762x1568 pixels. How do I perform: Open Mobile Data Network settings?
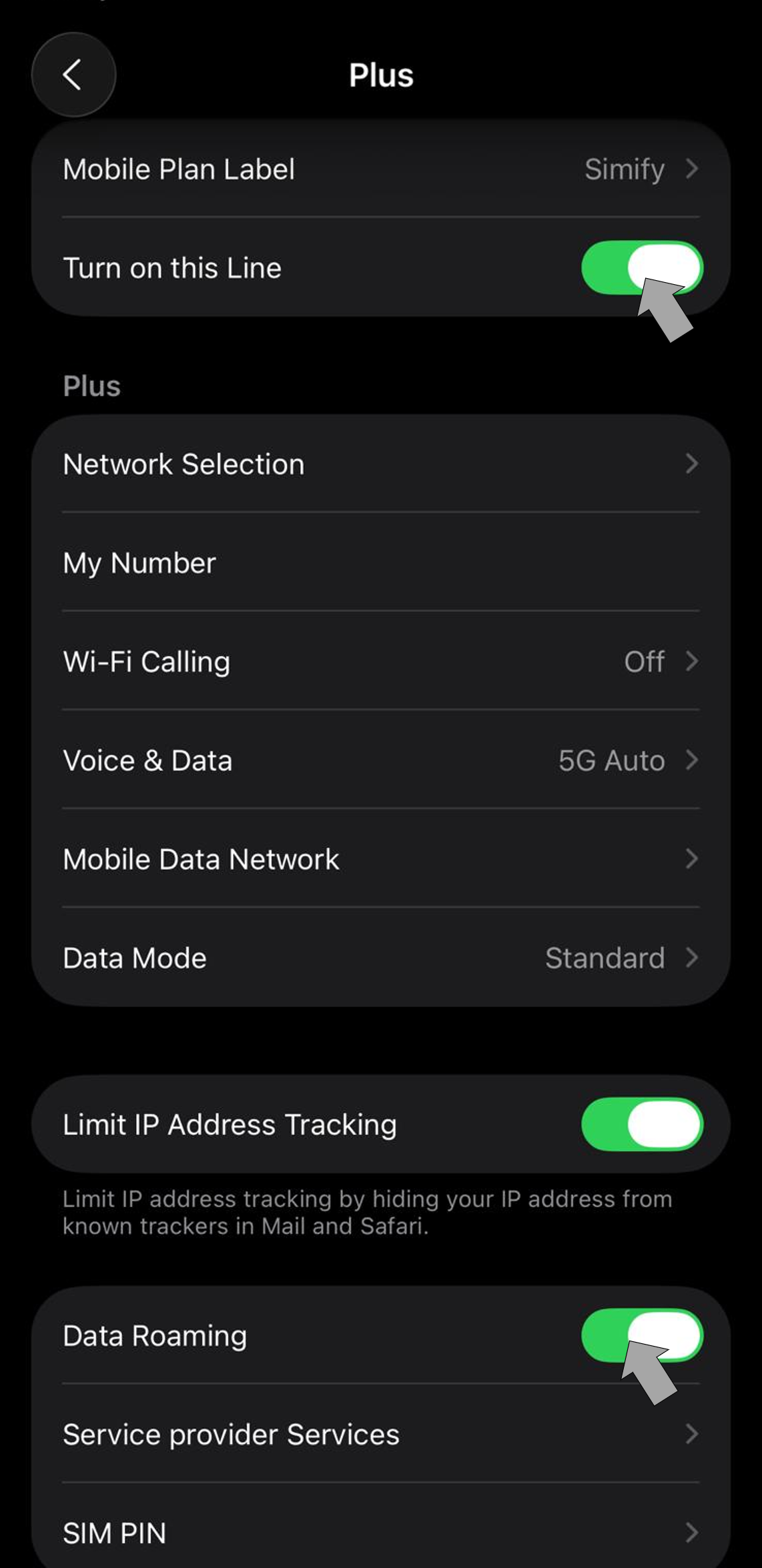pyautogui.click(x=380, y=859)
